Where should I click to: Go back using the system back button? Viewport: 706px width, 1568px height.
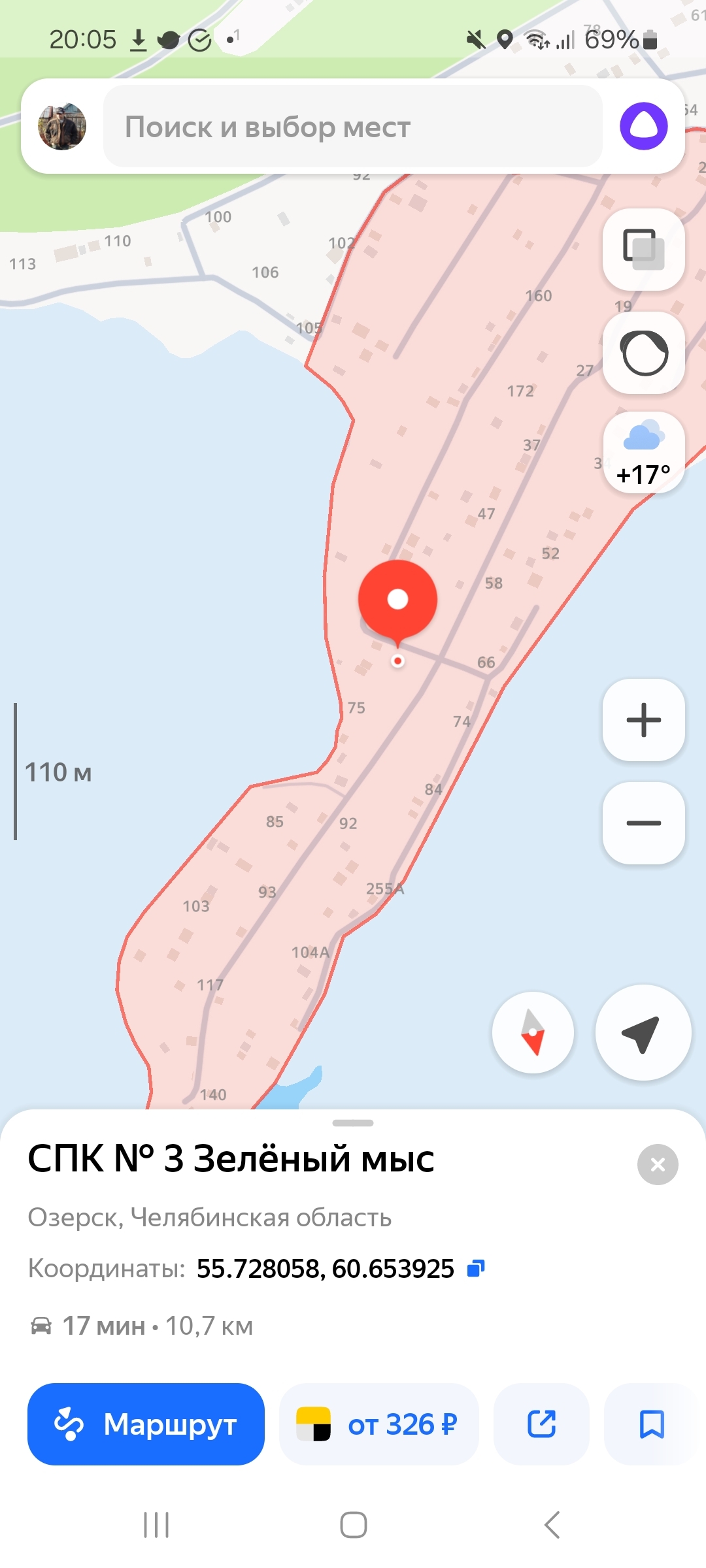pos(551,1525)
